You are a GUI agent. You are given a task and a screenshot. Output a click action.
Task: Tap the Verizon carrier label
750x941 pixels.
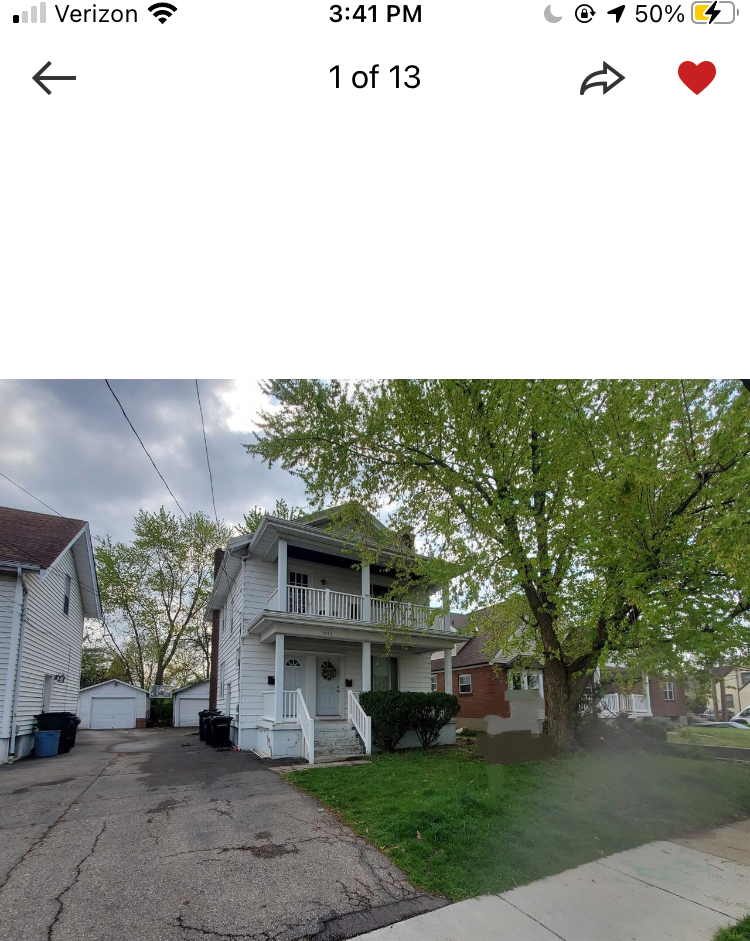point(96,14)
